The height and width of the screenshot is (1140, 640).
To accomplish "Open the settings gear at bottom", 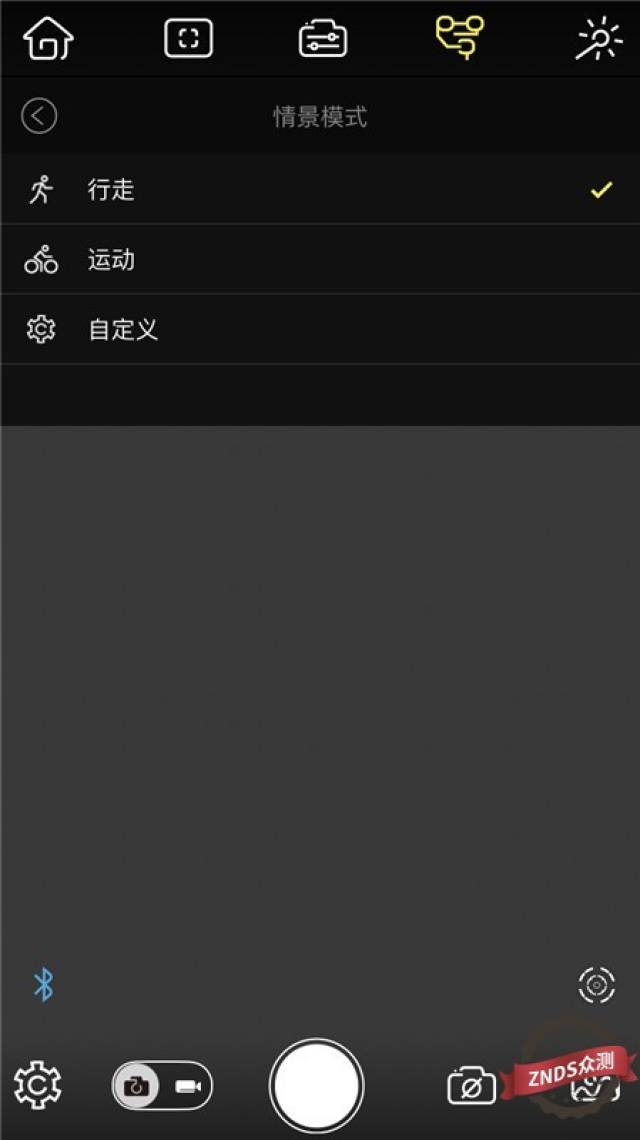I will point(38,1085).
